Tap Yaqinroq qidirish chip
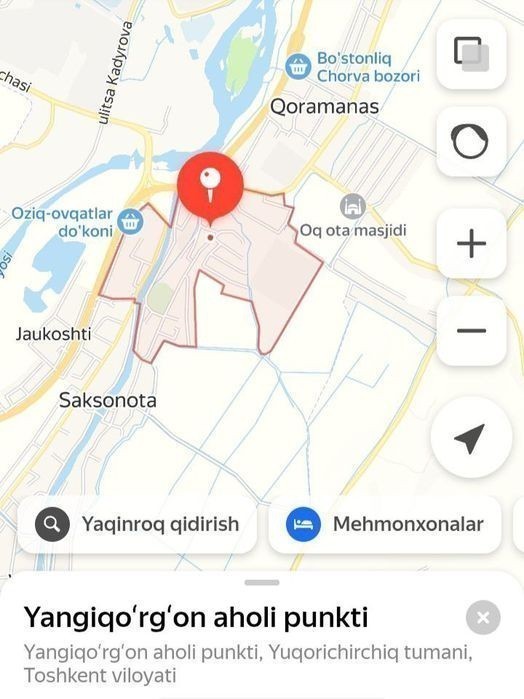The height and width of the screenshot is (699, 524). tap(137, 524)
